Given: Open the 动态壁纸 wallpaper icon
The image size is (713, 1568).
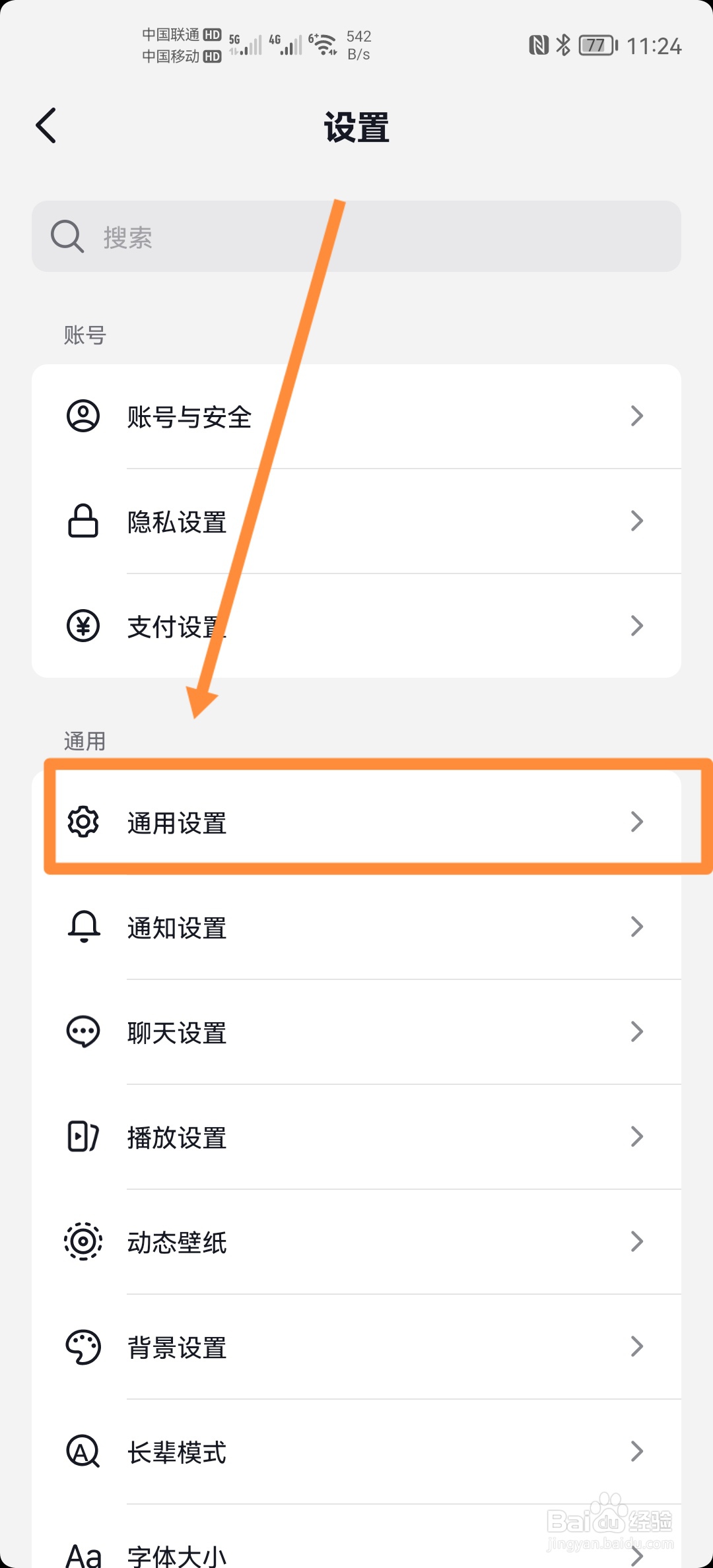Looking at the screenshot, I should [82, 1241].
